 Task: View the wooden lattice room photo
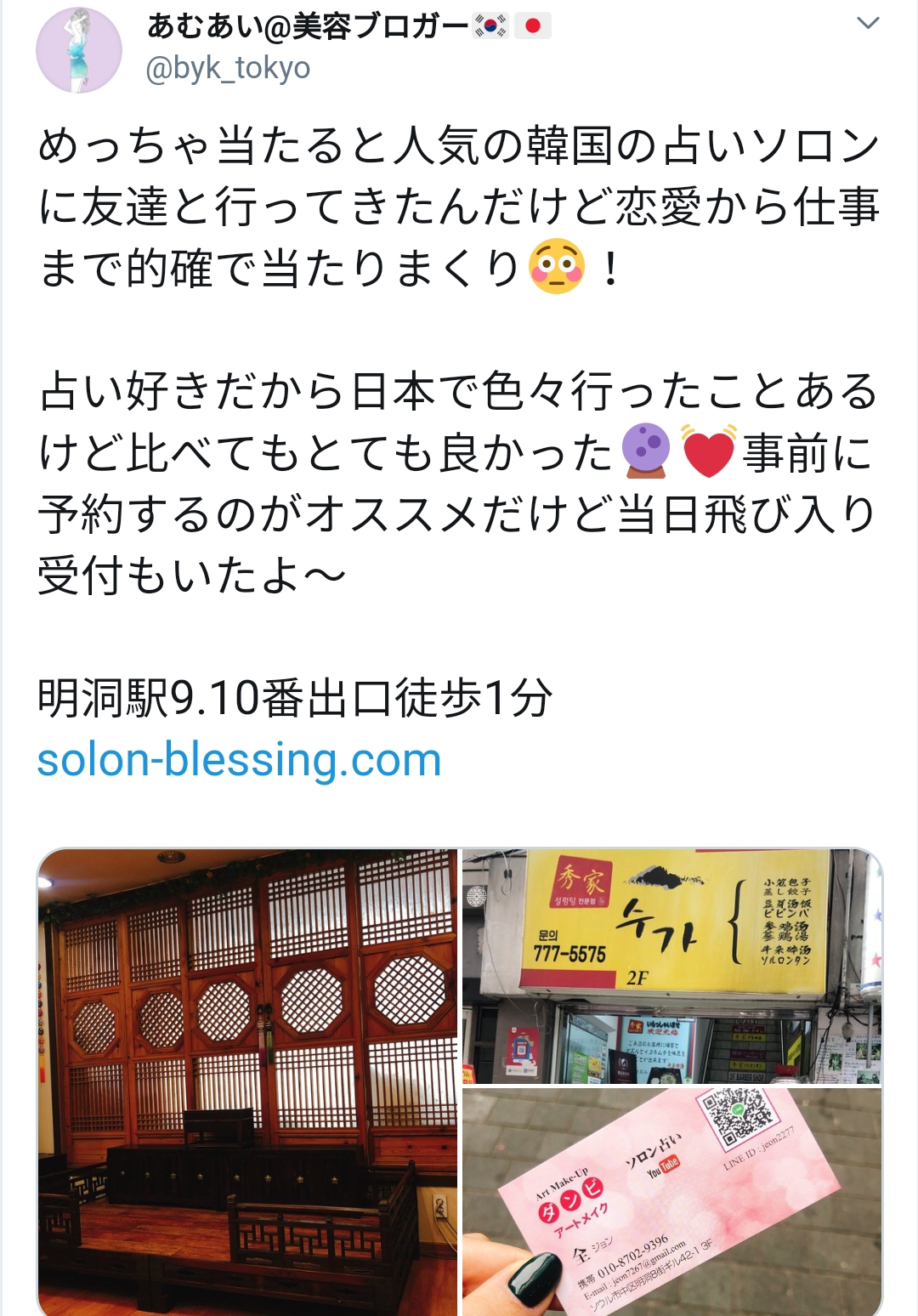247,1080
